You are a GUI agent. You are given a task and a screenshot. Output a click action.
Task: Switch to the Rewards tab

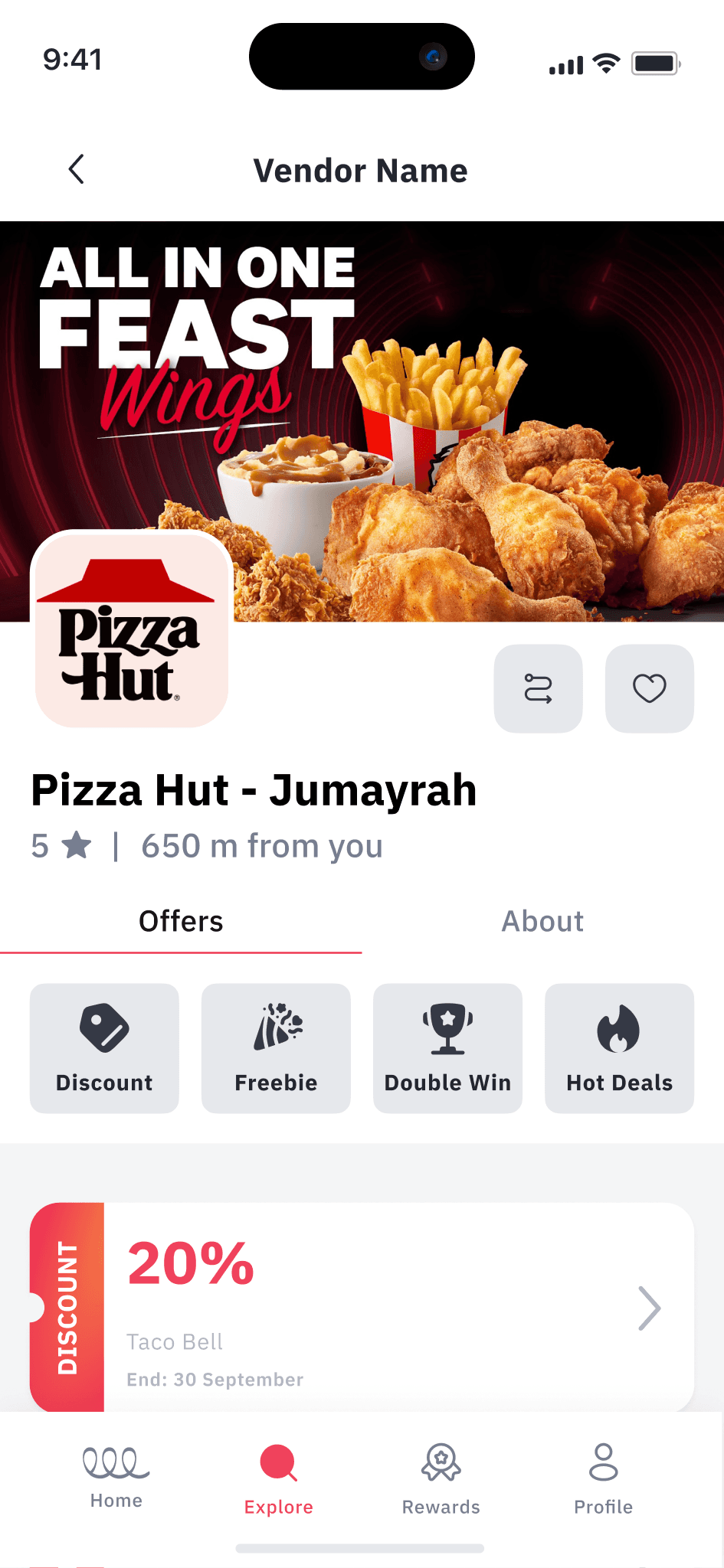pos(441,1479)
